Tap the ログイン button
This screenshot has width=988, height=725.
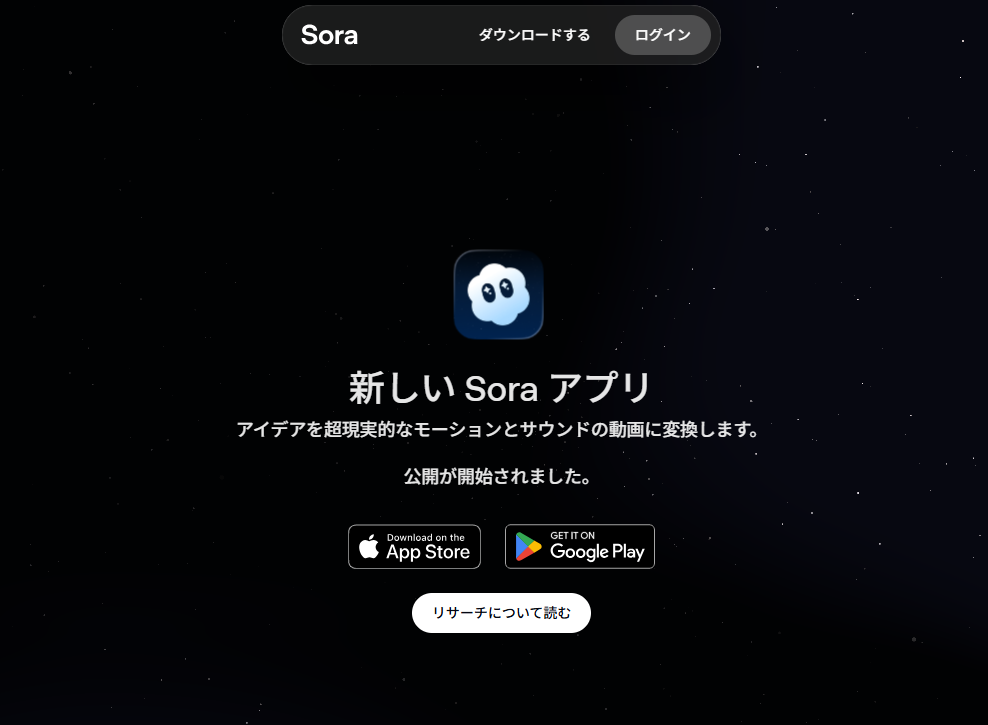(x=662, y=35)
